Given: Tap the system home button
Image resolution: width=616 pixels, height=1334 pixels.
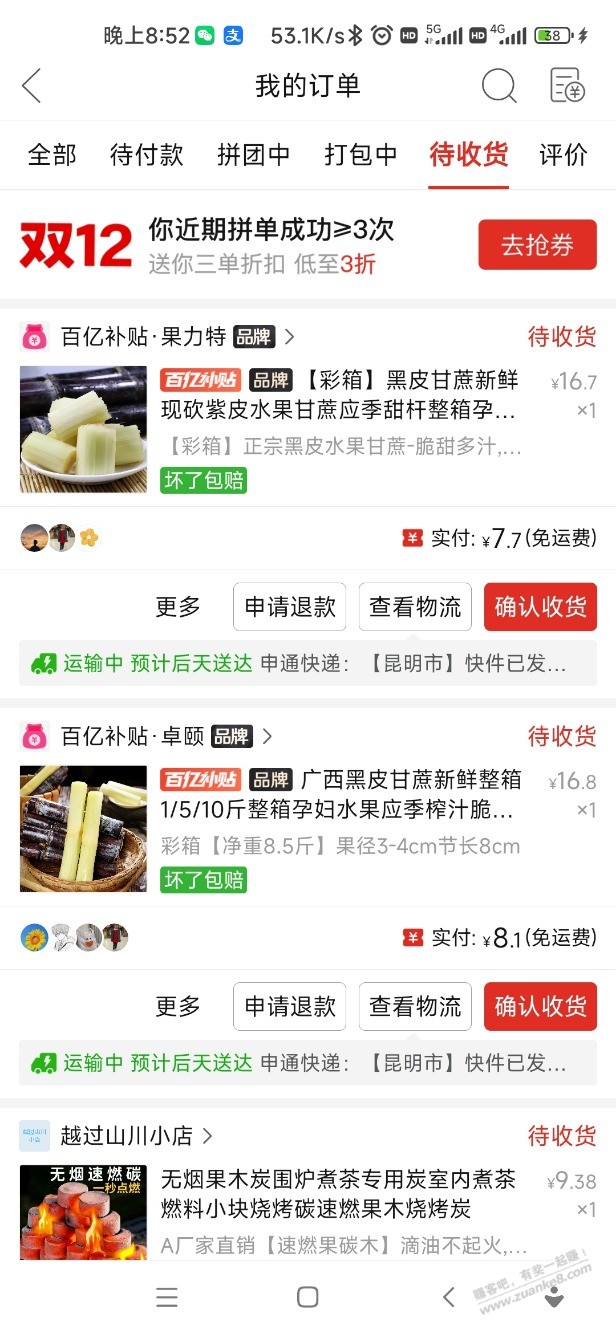Looking at the screenshot, I should (x=308, y=1297).
